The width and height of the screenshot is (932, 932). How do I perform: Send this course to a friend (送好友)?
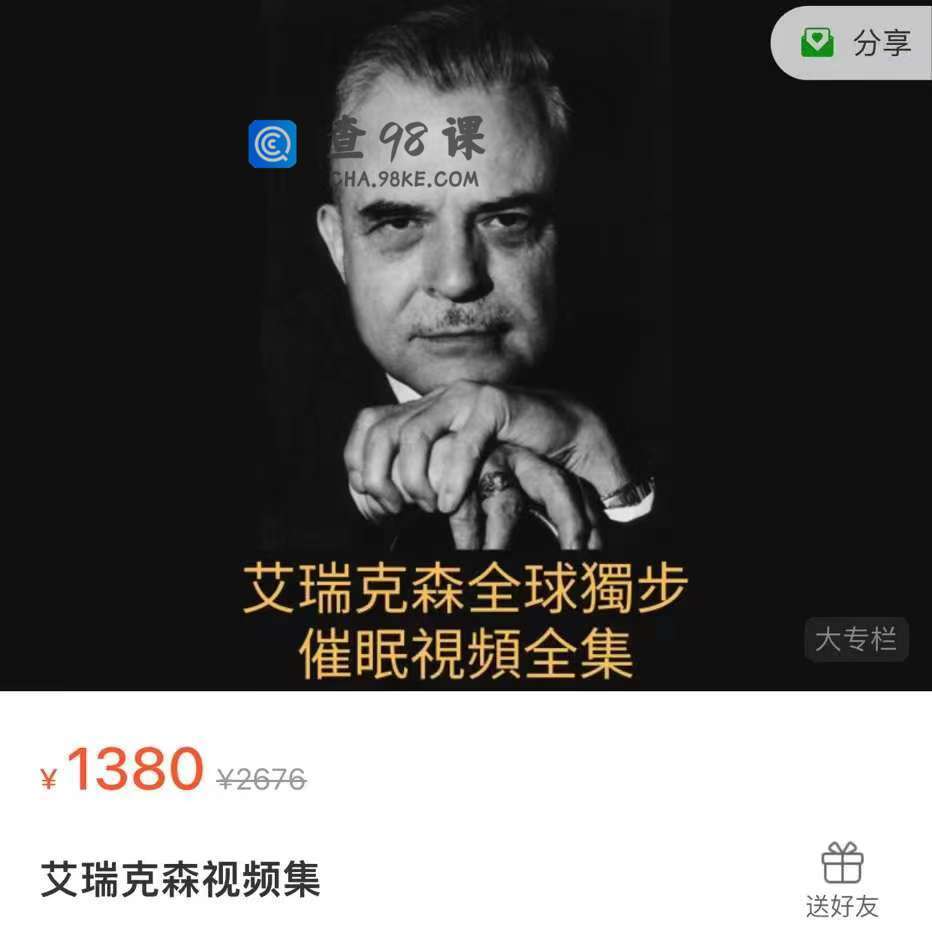click(842, 880)
